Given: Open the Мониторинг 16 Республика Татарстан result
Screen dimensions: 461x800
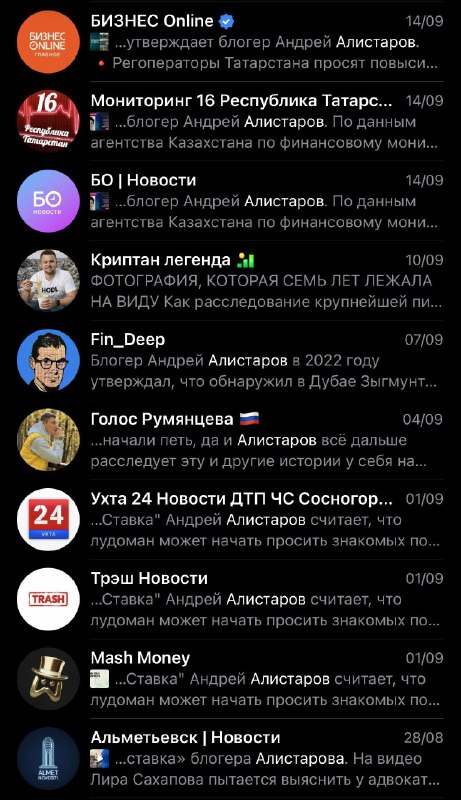Looking at the screenshot, I should pos(230,121).
